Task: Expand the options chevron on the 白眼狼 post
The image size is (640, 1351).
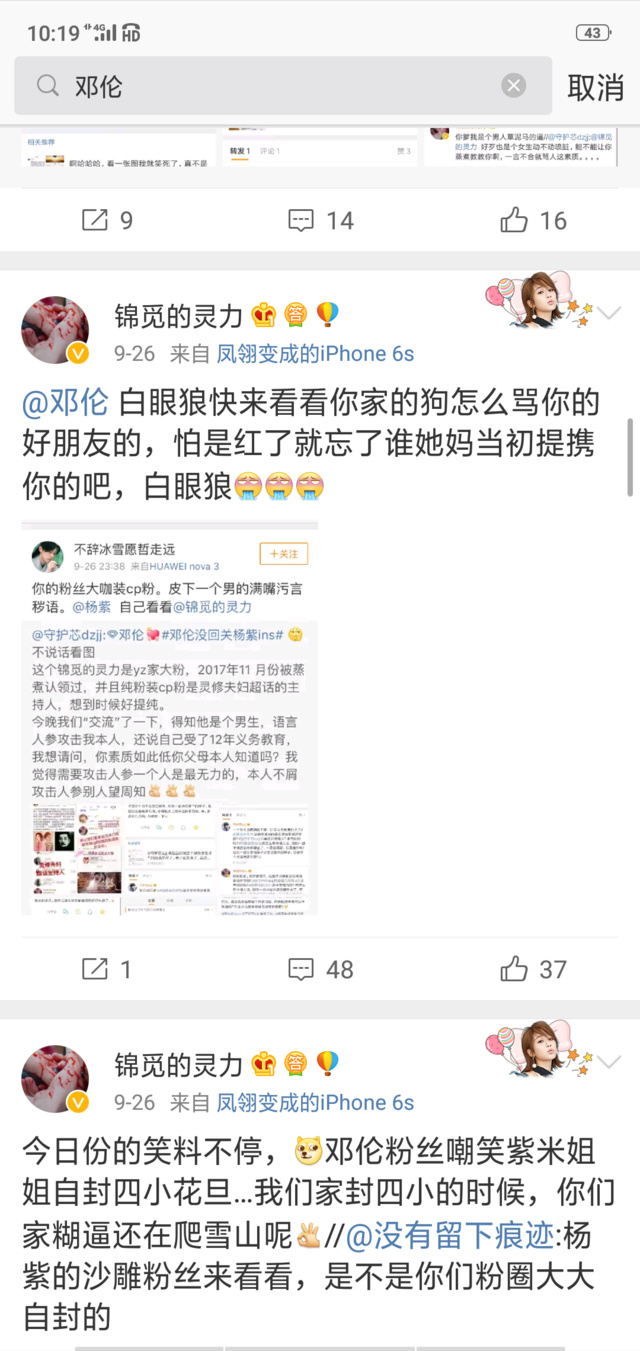Action: tap(609, 314)
